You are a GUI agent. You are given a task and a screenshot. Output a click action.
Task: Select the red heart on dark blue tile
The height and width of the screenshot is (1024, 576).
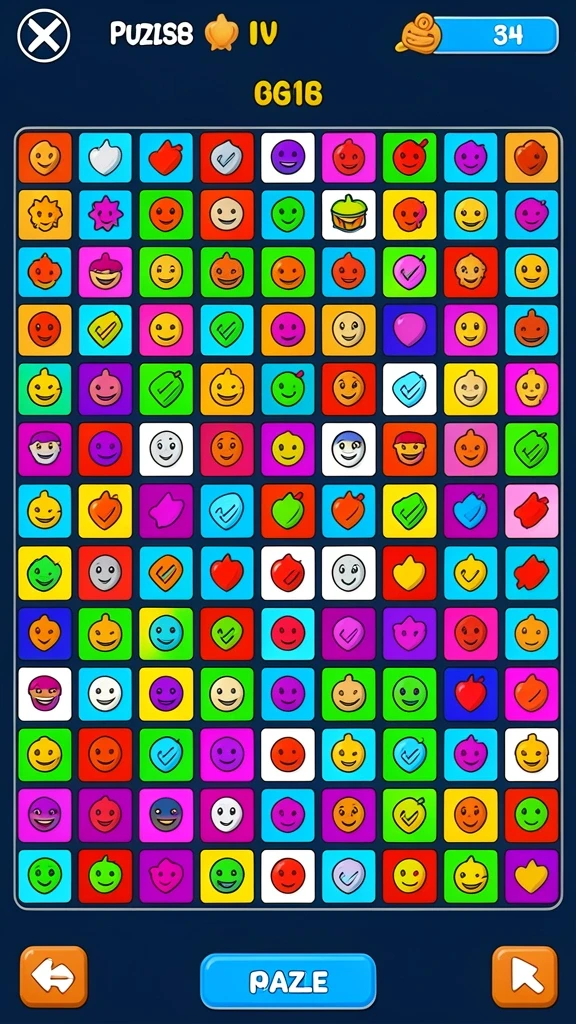point(470,694)
